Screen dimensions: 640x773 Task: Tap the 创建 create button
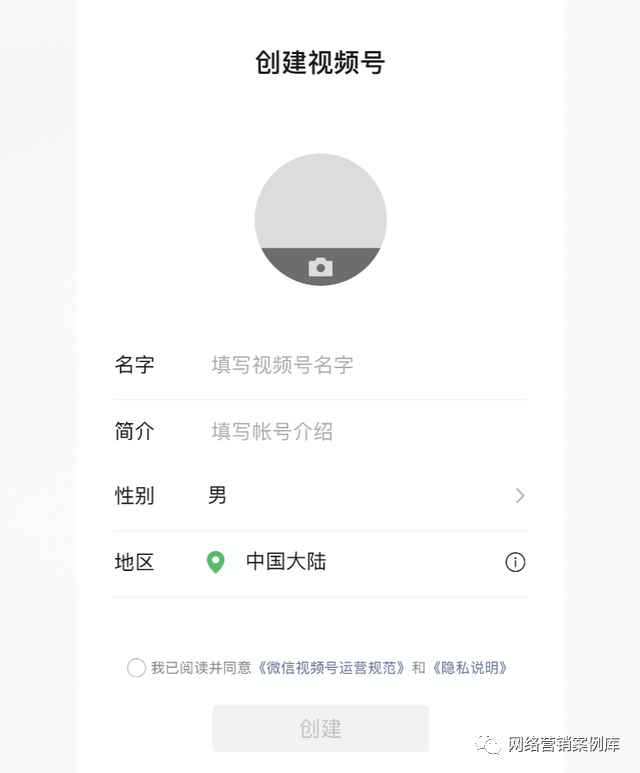320,728
